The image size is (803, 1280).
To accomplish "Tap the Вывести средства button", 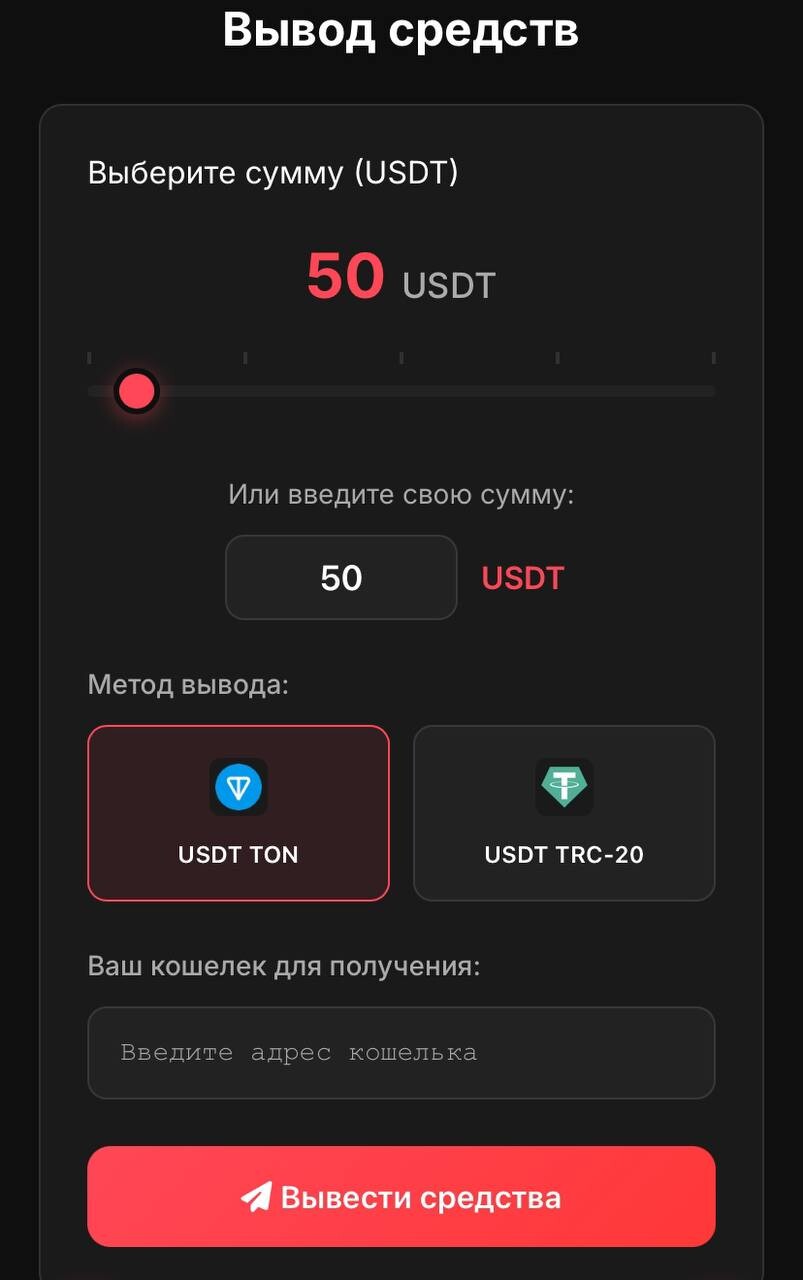I will coord(401,1197).
